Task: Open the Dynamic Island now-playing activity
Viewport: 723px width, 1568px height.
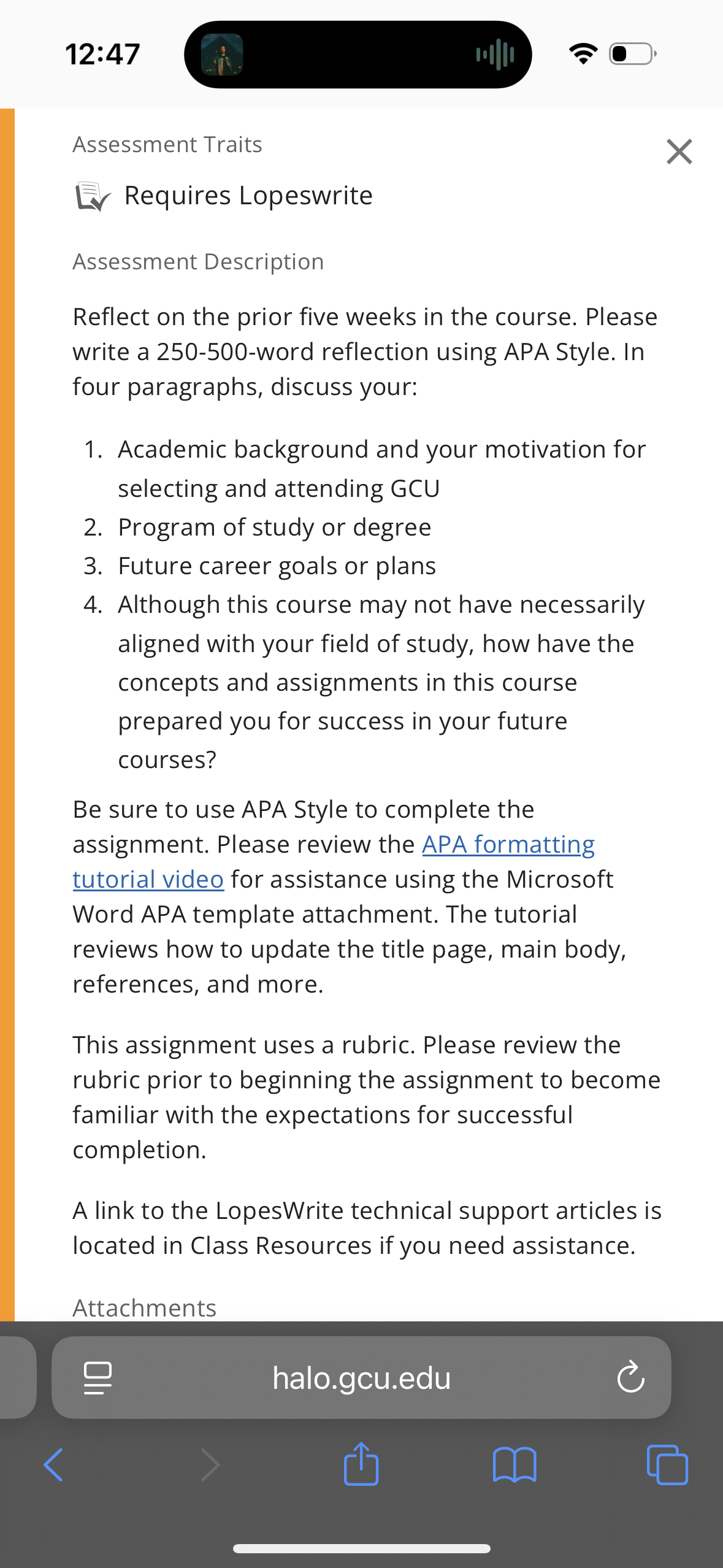Action: (x=358, y=55)
